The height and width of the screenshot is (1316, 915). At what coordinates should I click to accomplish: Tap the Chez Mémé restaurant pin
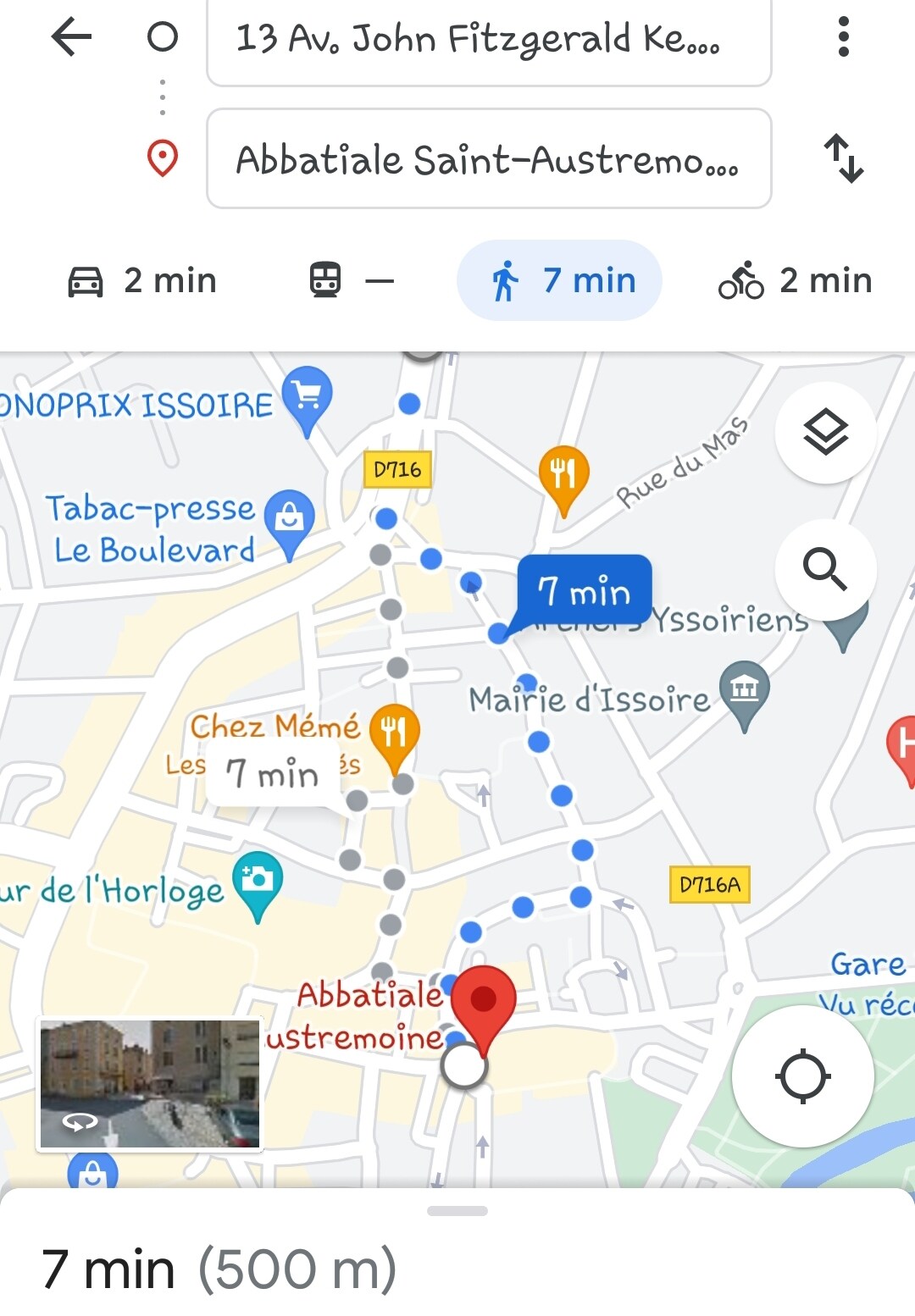click(x=394, y=733)
